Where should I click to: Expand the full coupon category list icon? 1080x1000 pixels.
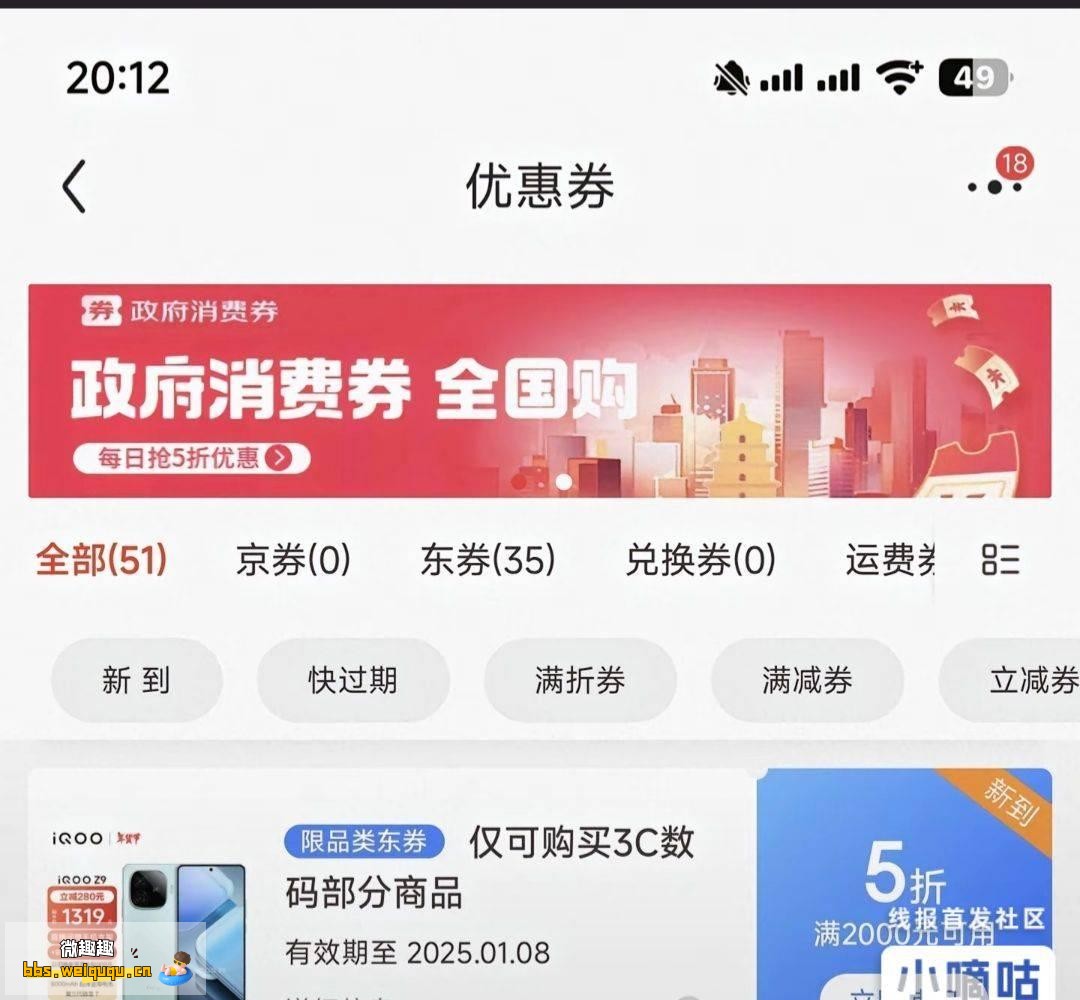[1000, 560]
